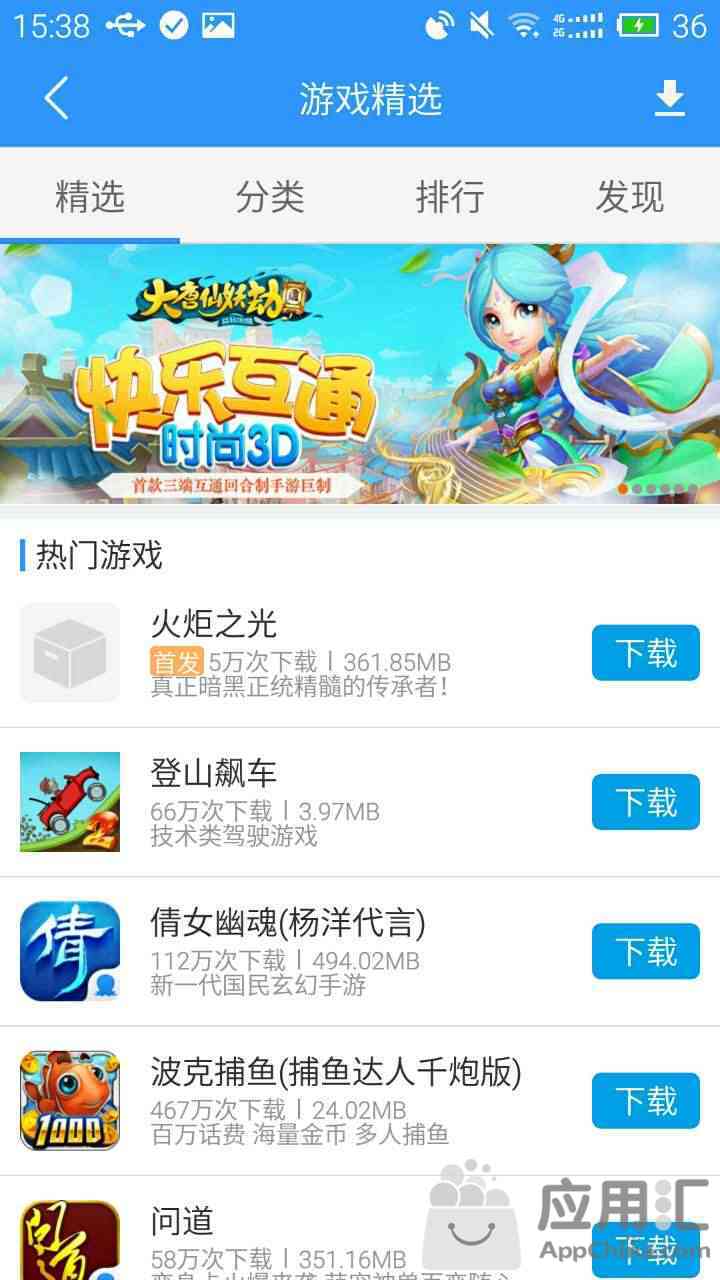Switch to the 分类 tab
The width and height of the screenshot is (720, 1280).
270,196
